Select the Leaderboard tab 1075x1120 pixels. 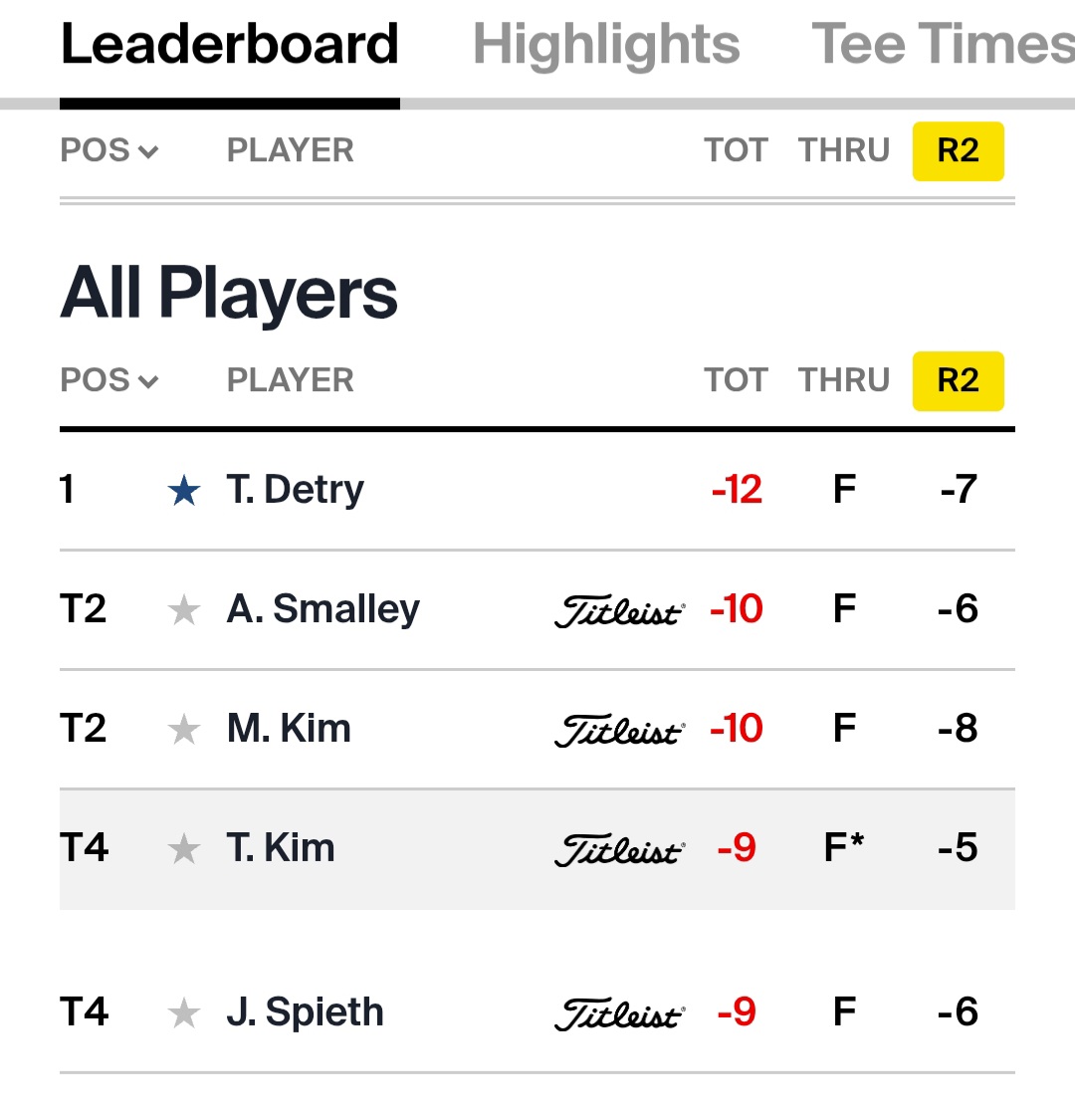pyautogui.click(x=230, y=45)
